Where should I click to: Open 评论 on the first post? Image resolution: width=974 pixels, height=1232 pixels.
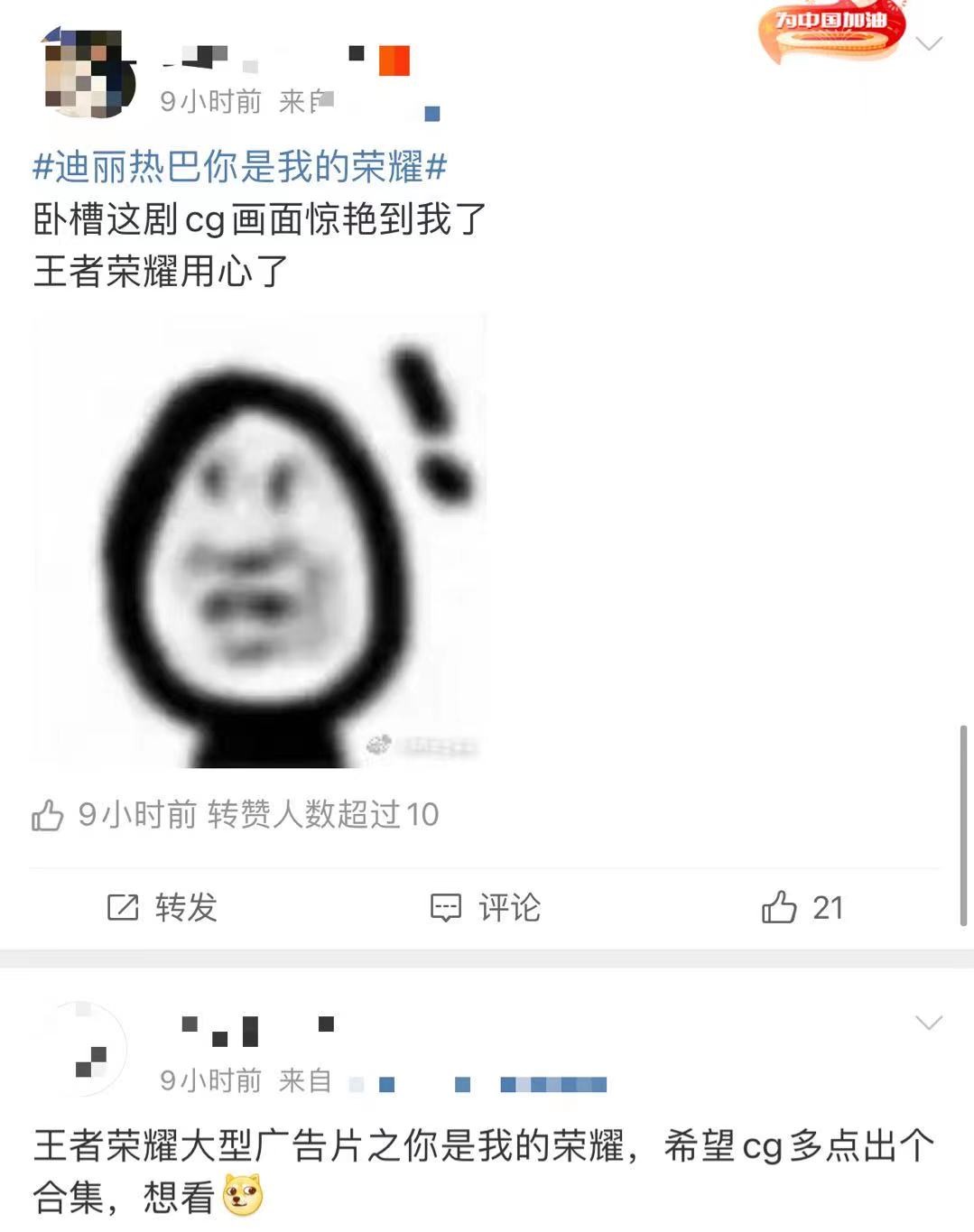pyautogui.click(x=486, y=907)
